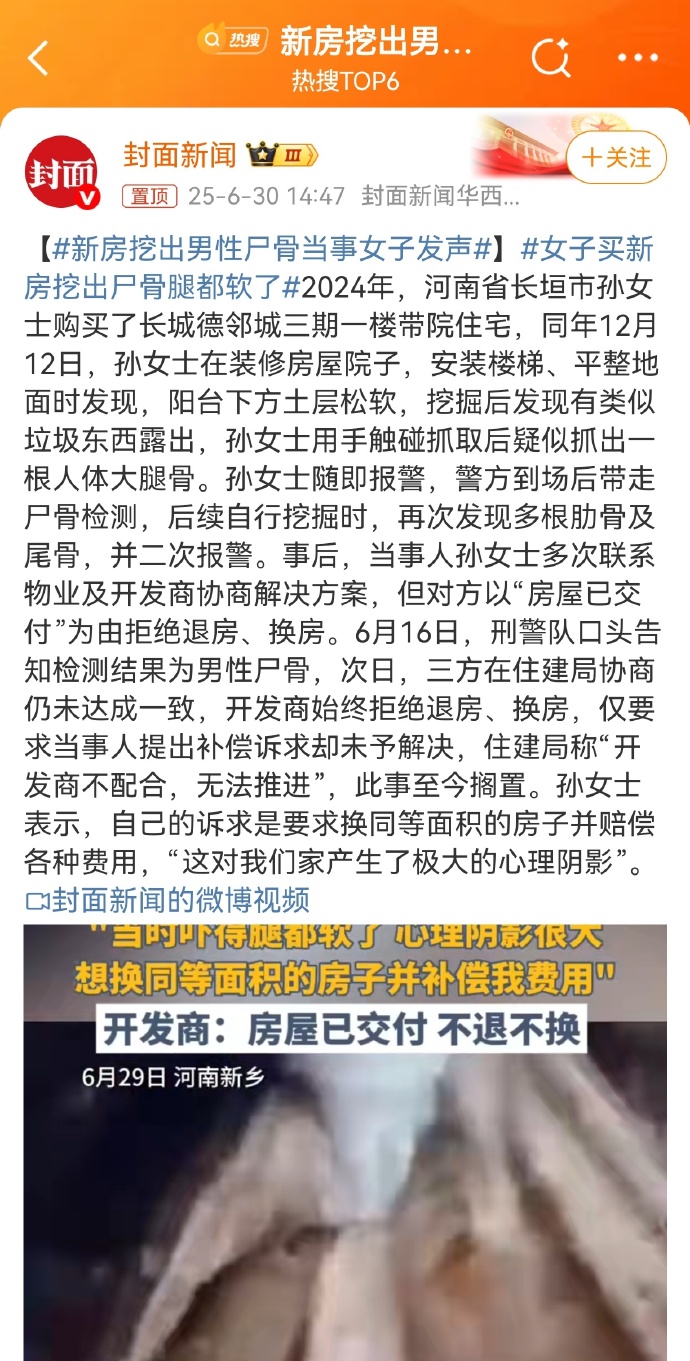Viewport: 690px width, 1361px height.
Task: Go back using the top-left arrow
Action: point(38,59)
